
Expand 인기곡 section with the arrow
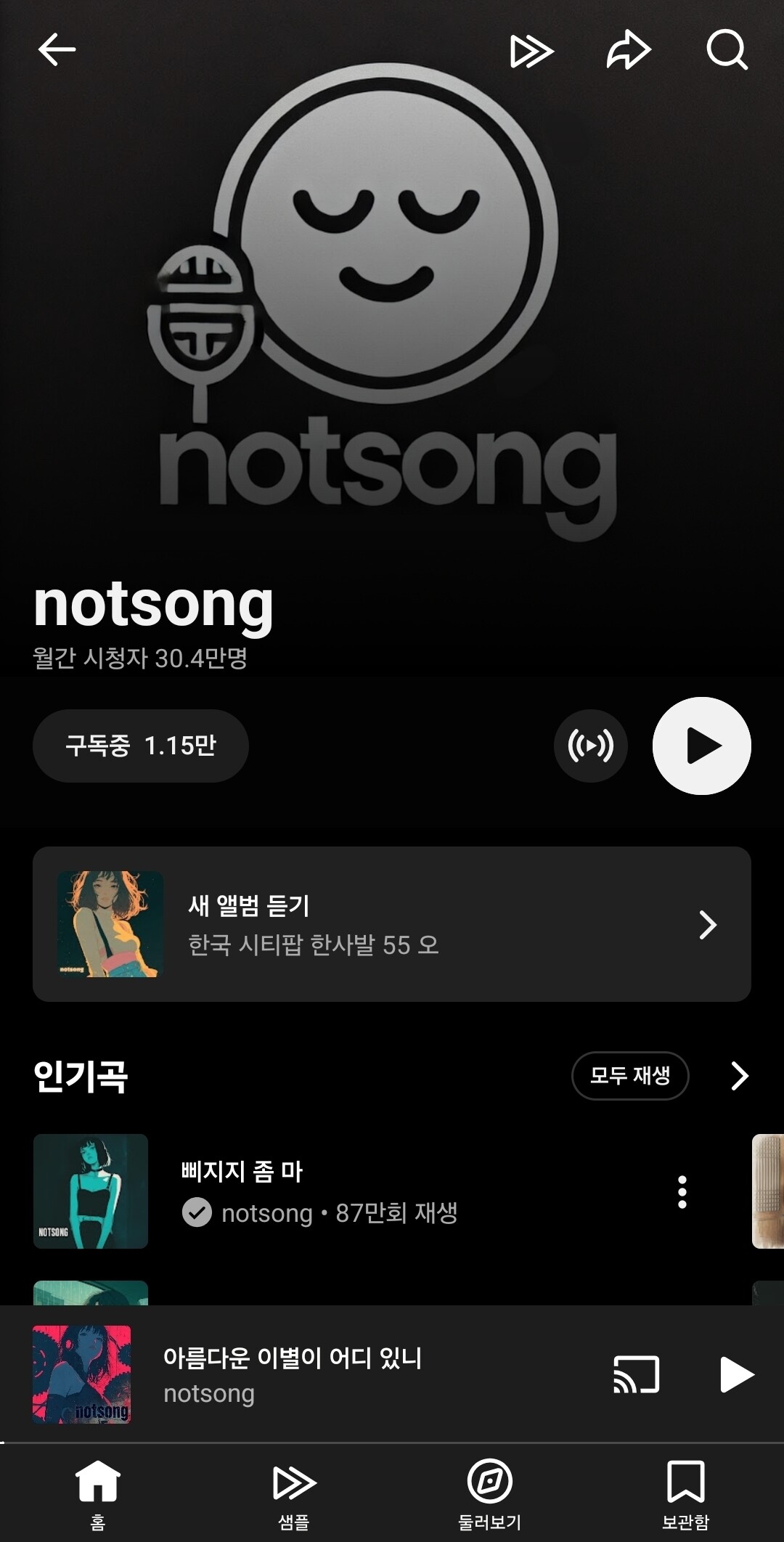point(740,1076)
